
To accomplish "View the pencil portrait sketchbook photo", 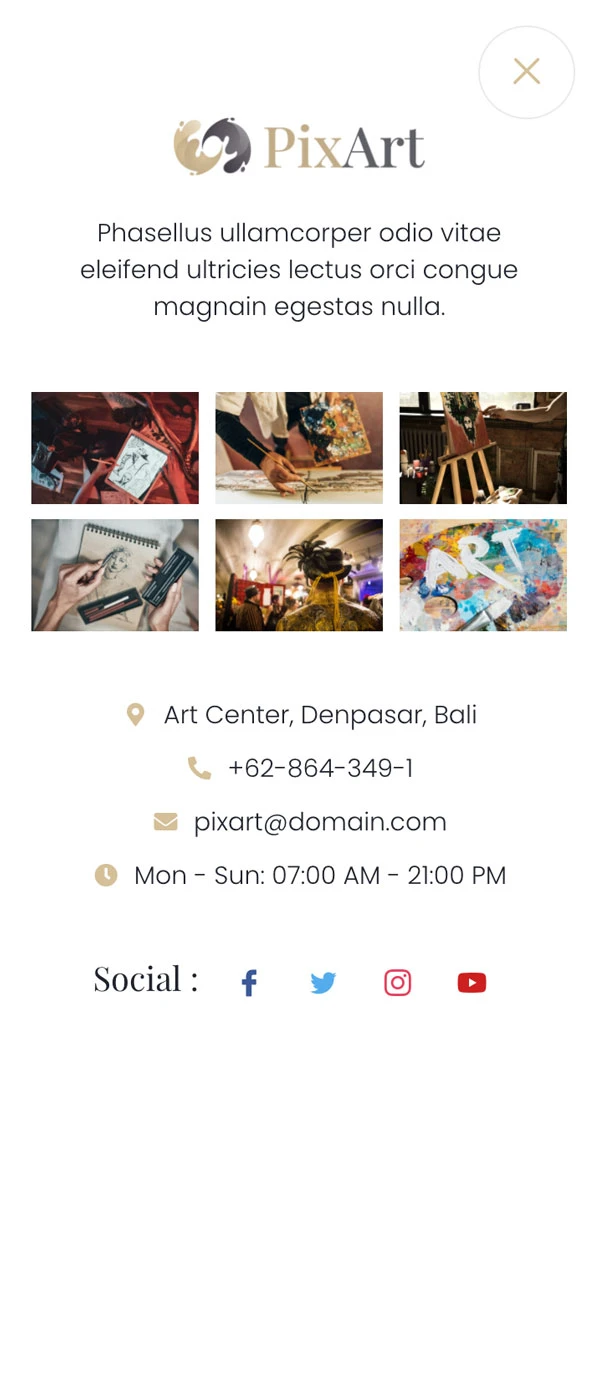I will pos(115,575).
